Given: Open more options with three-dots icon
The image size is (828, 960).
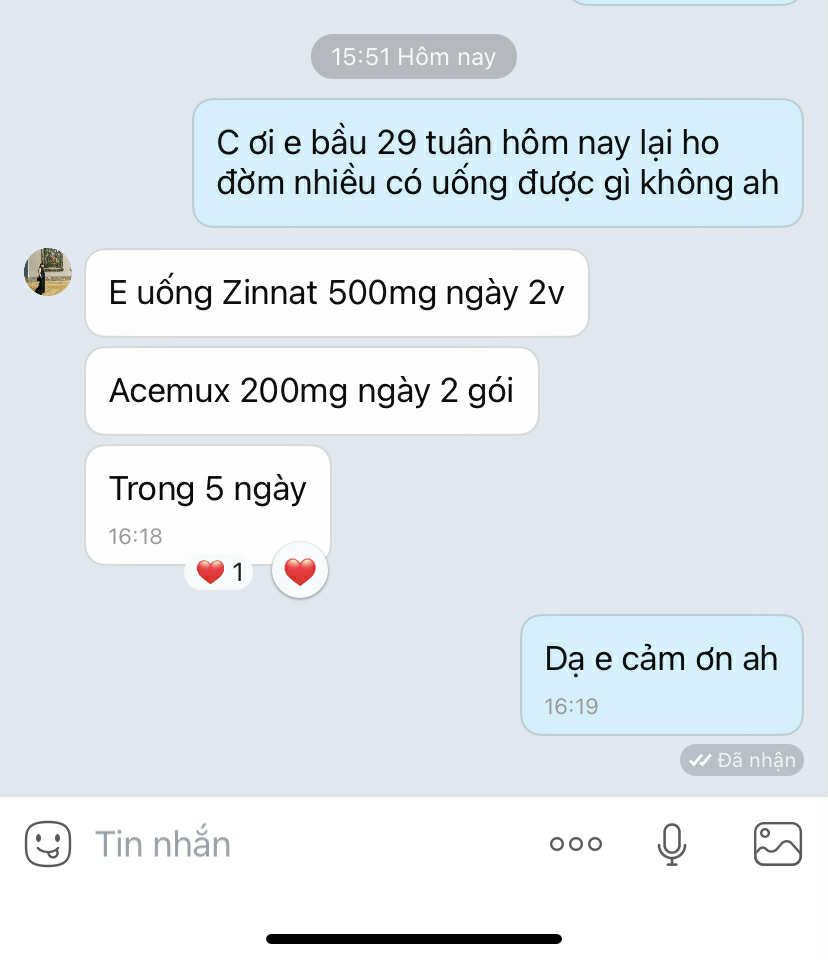Looking at the screenshot, I should coord(576,844).
